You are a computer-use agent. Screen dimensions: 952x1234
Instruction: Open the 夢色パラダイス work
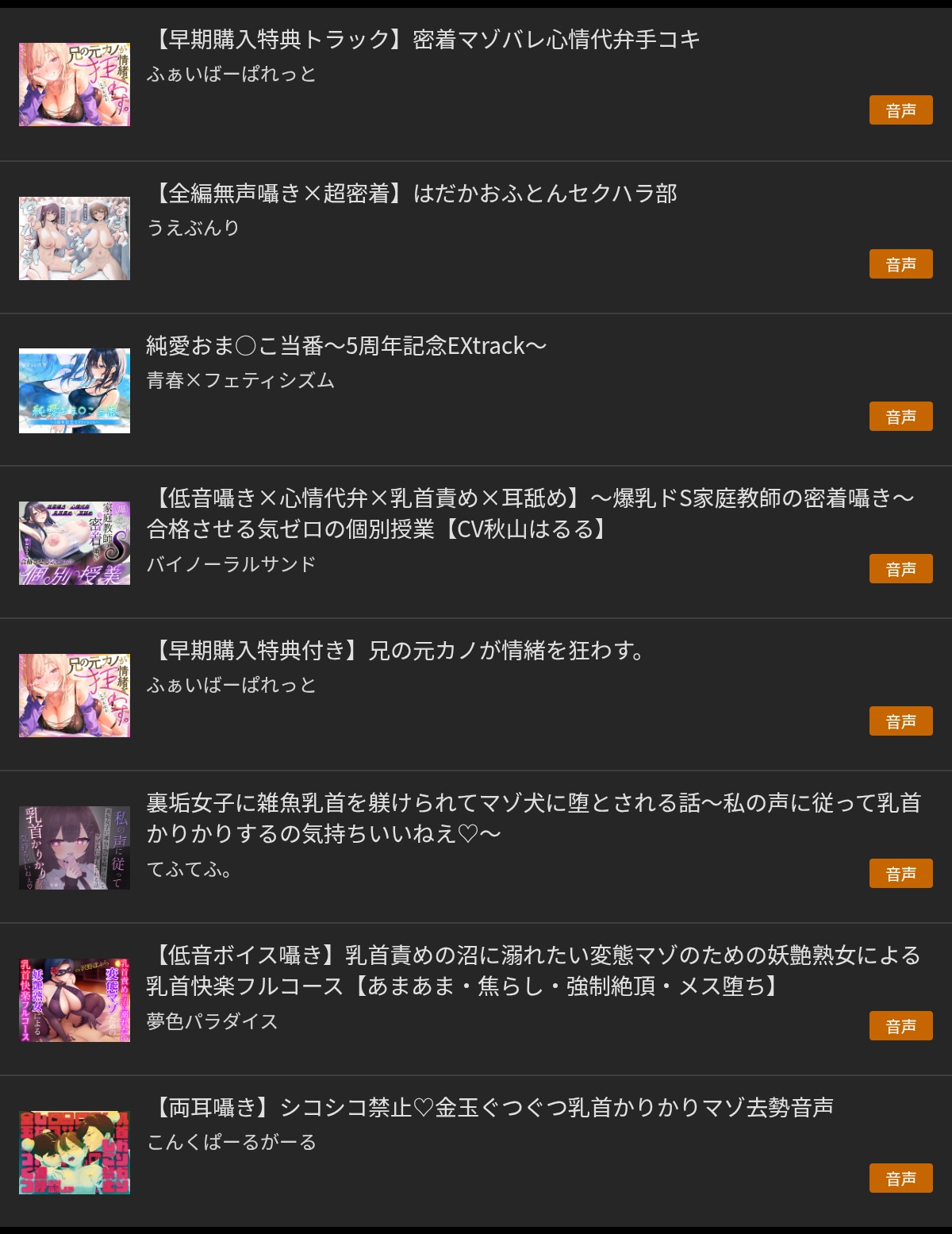[533, 971]
